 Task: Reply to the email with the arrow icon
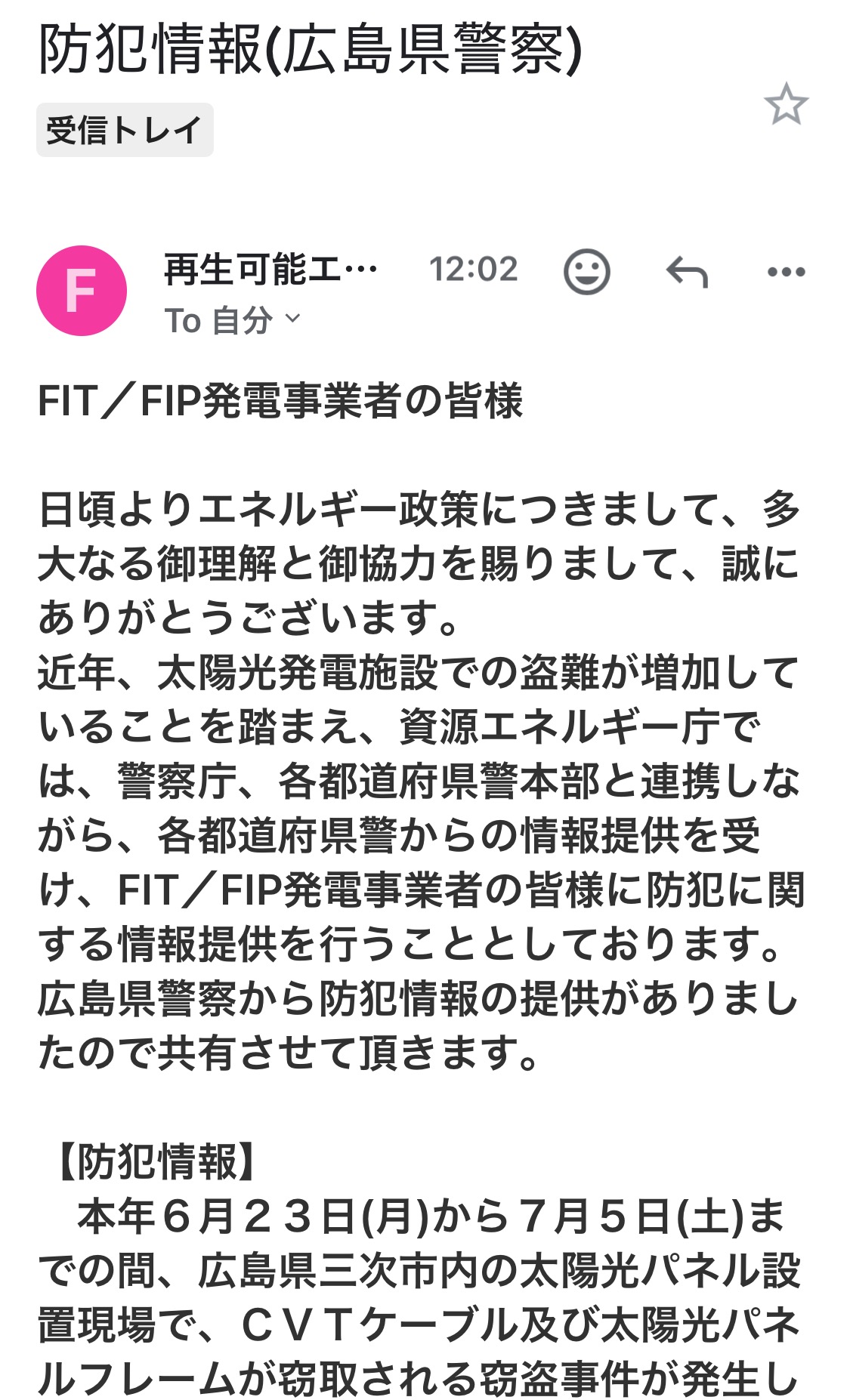(687, 272)
